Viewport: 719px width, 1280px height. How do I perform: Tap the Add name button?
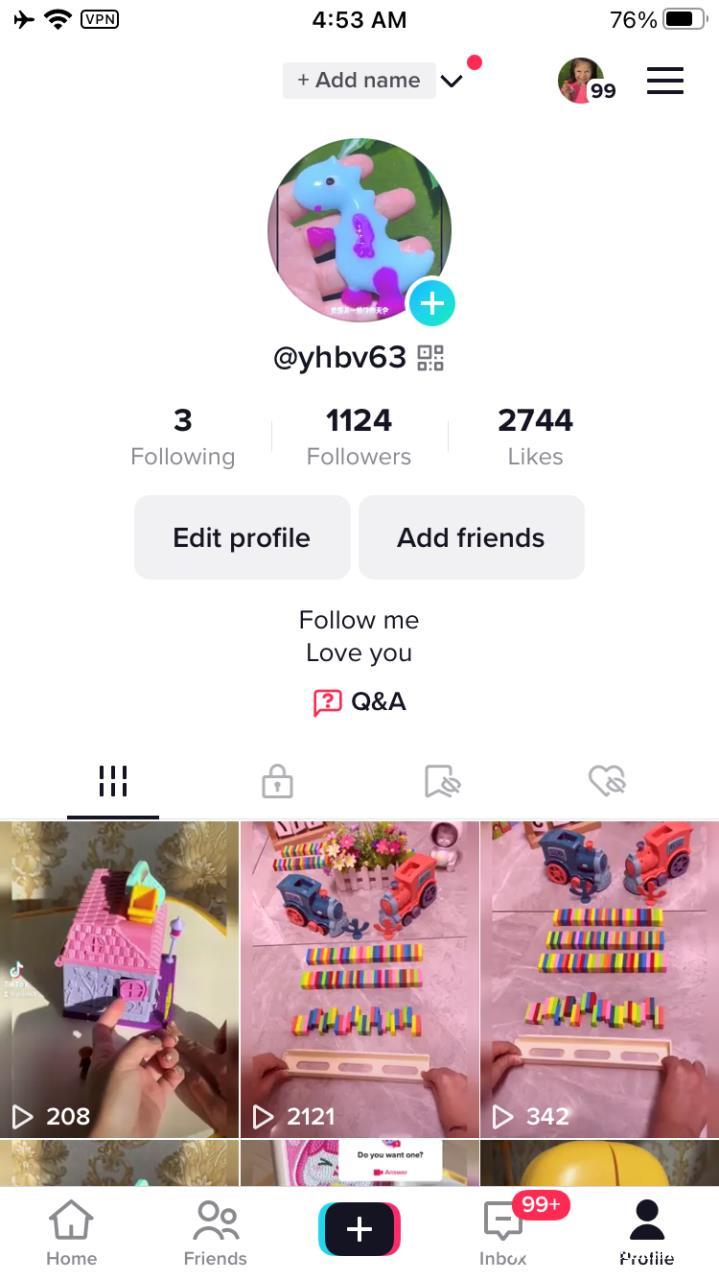359,80
